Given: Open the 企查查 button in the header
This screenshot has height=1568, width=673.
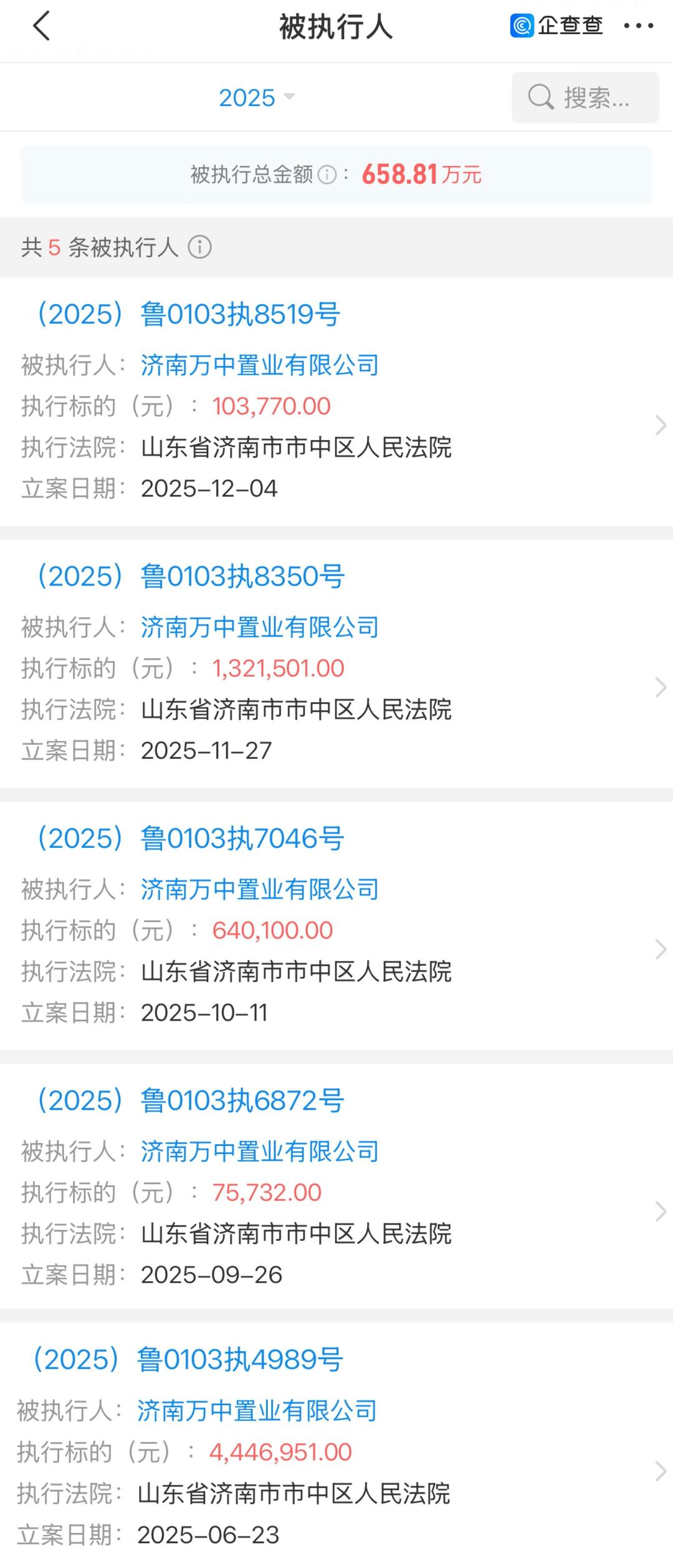Looking at the screenshot, I should tap(556, 26).
